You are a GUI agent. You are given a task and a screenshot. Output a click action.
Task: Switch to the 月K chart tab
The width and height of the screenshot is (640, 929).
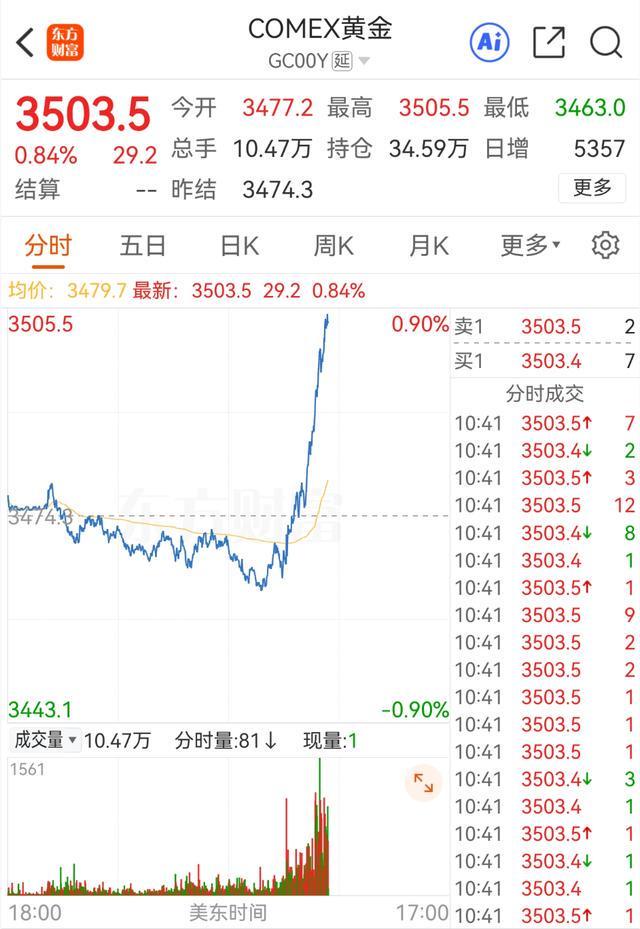tap(428, 245)
